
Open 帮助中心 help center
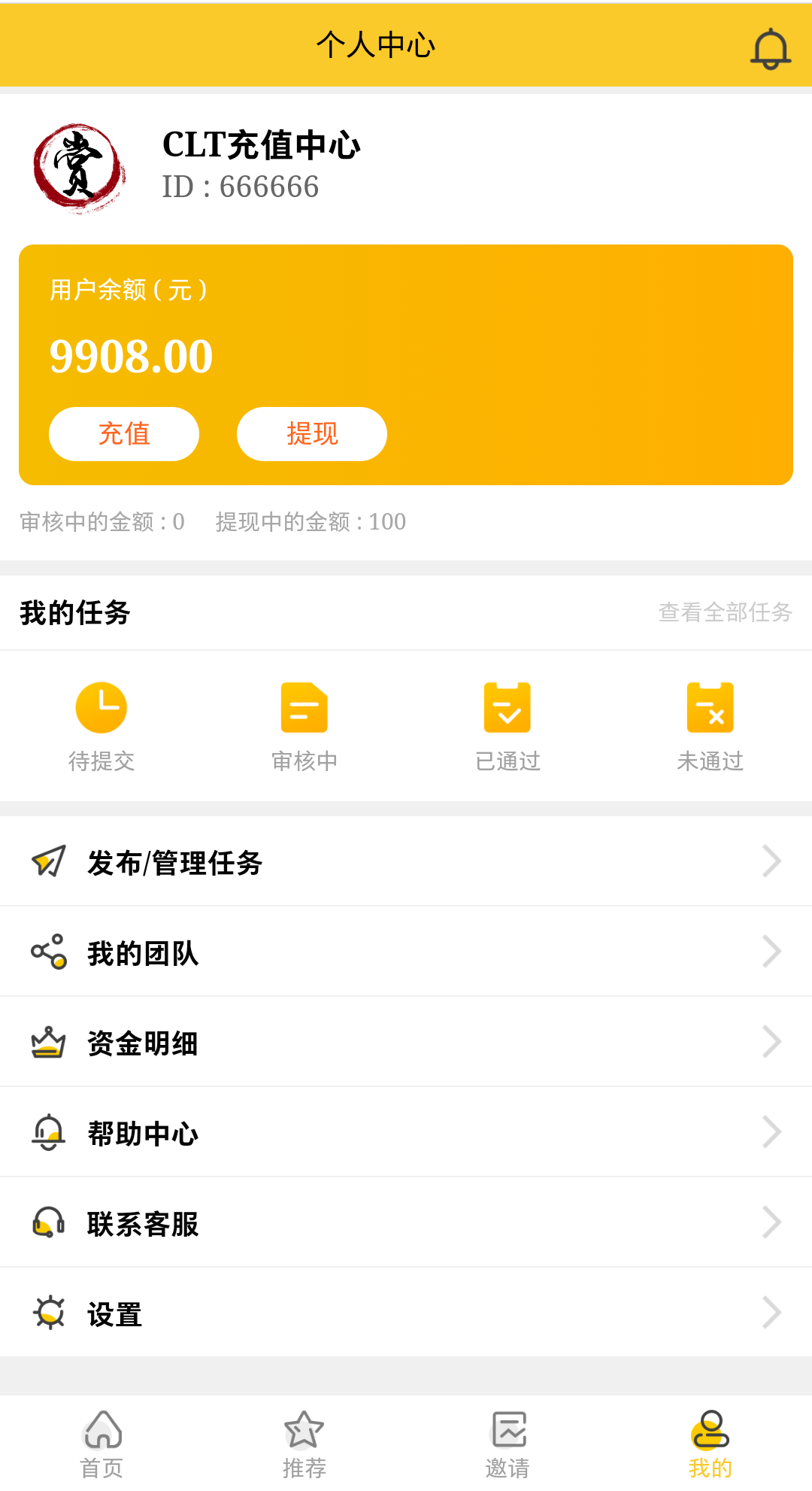(406, 1132)
